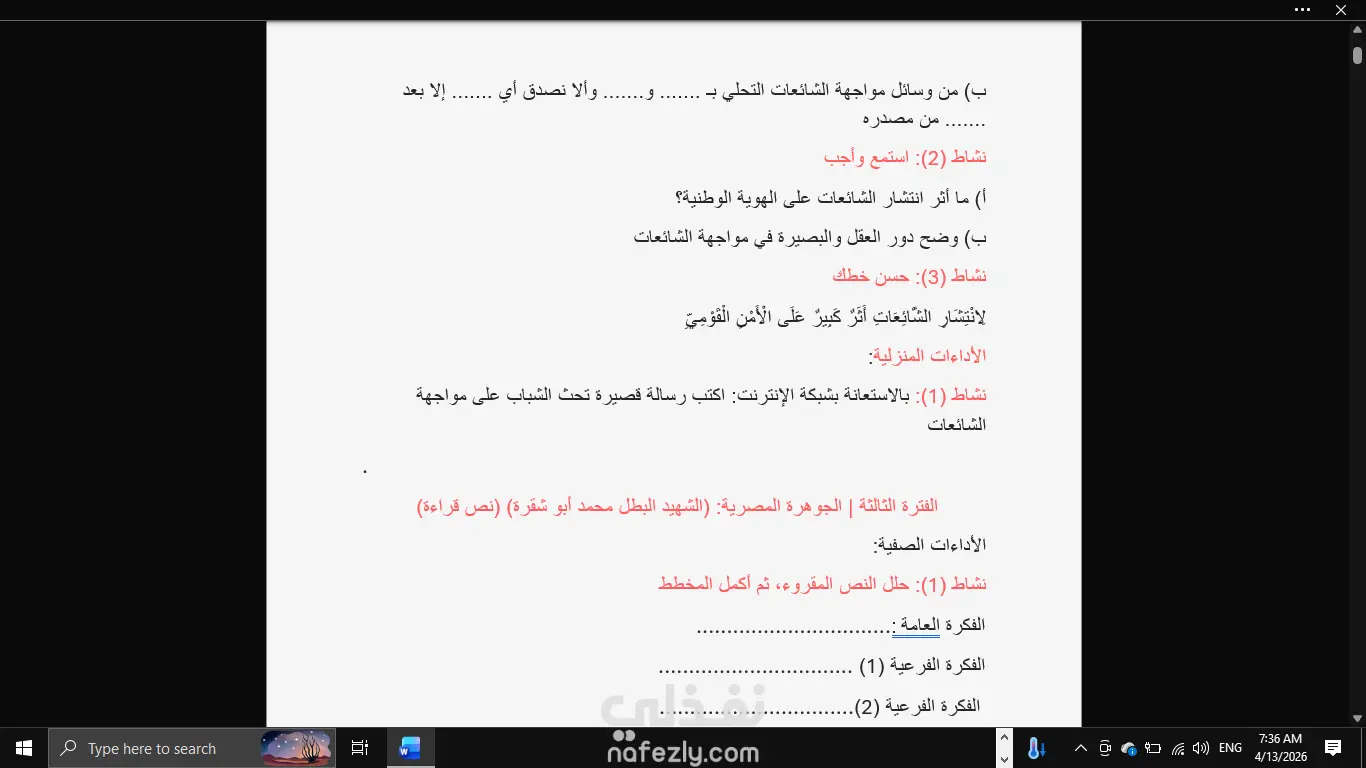This screenshot has width=1366, height=768.
Task: Open the network Wi-Fi panel
Action: 1178,748
